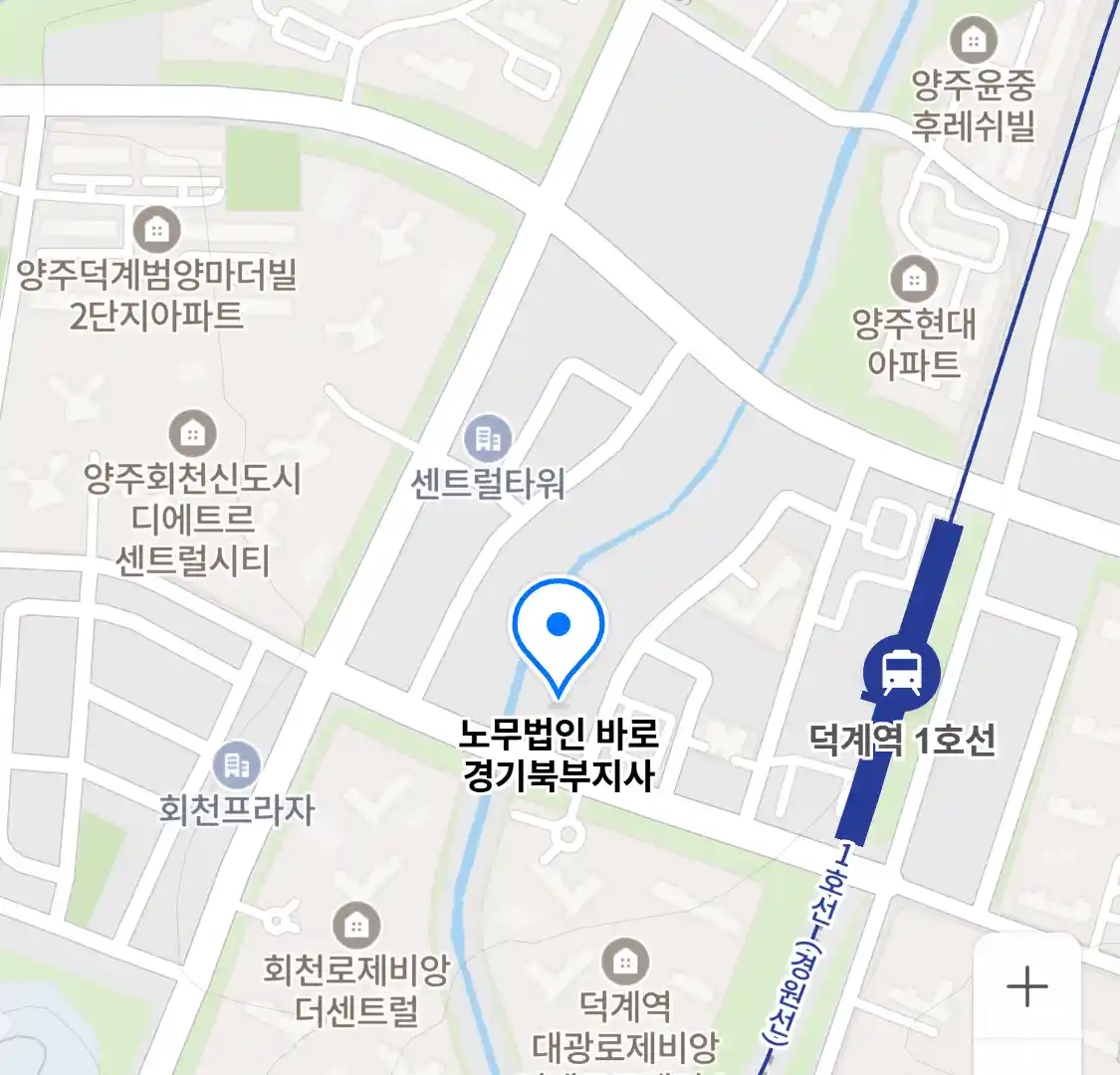Open 회천프라자 place marker
Screen dimensions: 1120x1075
pos(237,765)
